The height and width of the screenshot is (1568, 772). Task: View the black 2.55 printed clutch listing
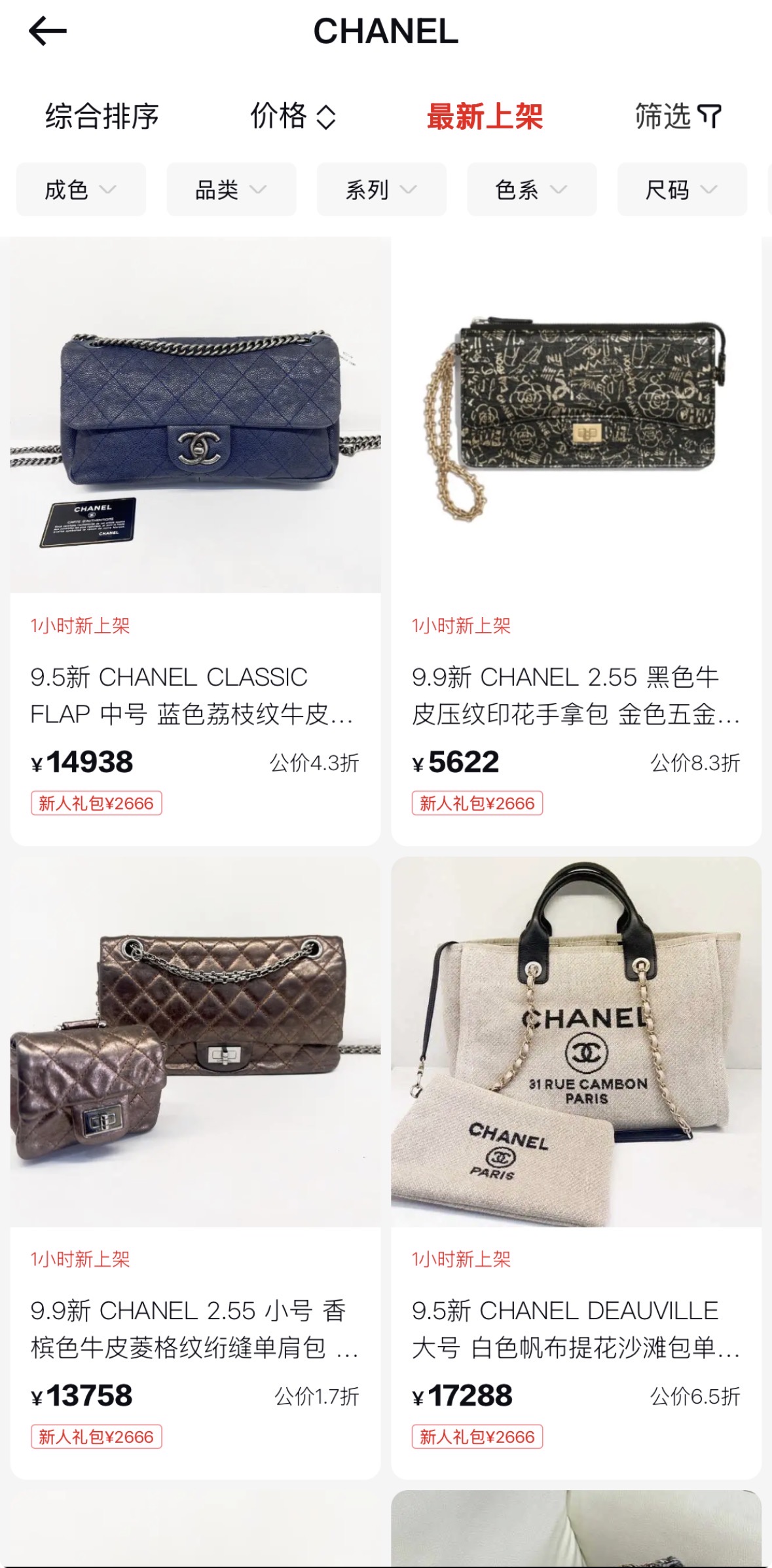pyautogui.click(x=576, y=542)
